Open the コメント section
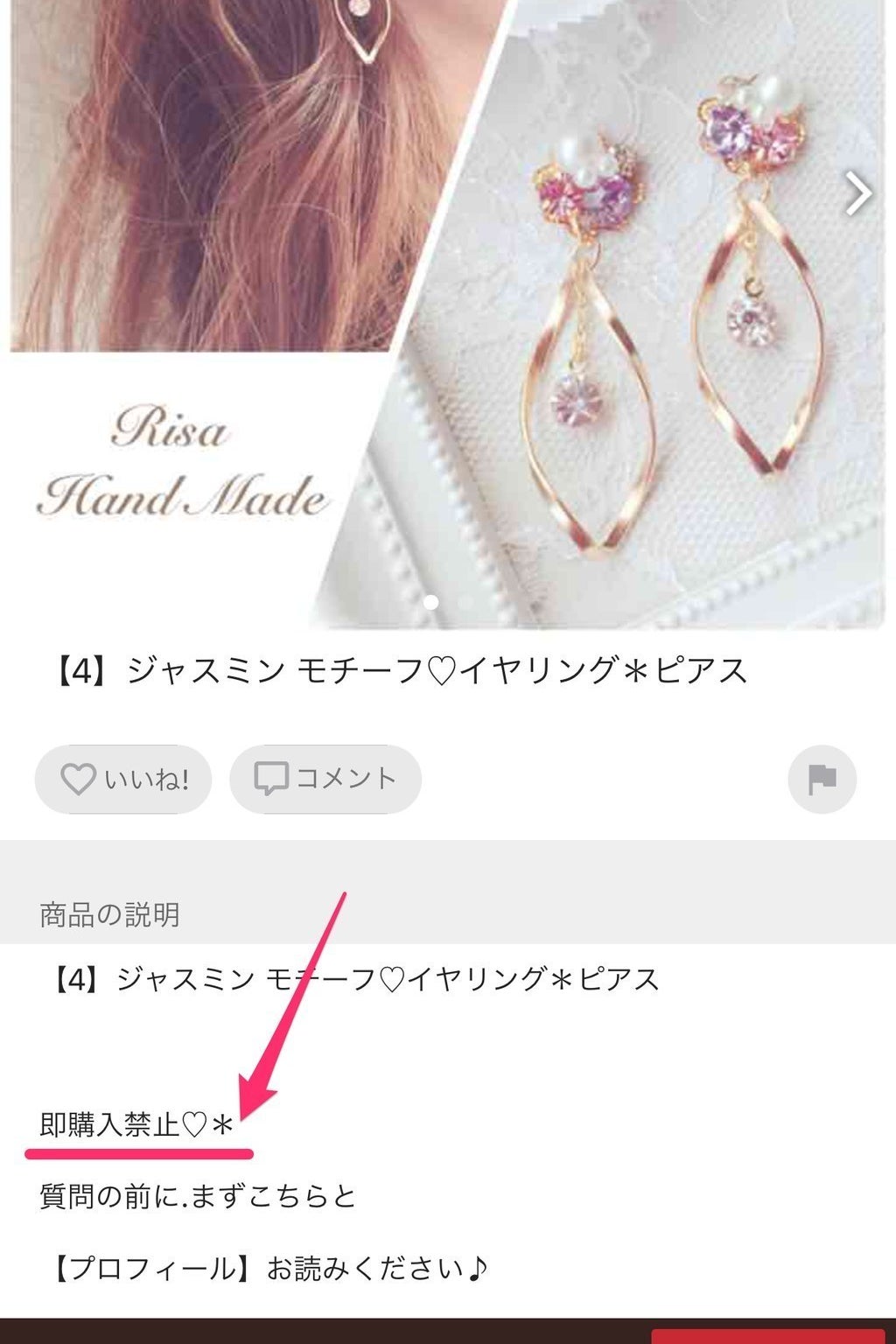Screen dimensions: 896x1344 pyautogui.click(x=325, y=779)
